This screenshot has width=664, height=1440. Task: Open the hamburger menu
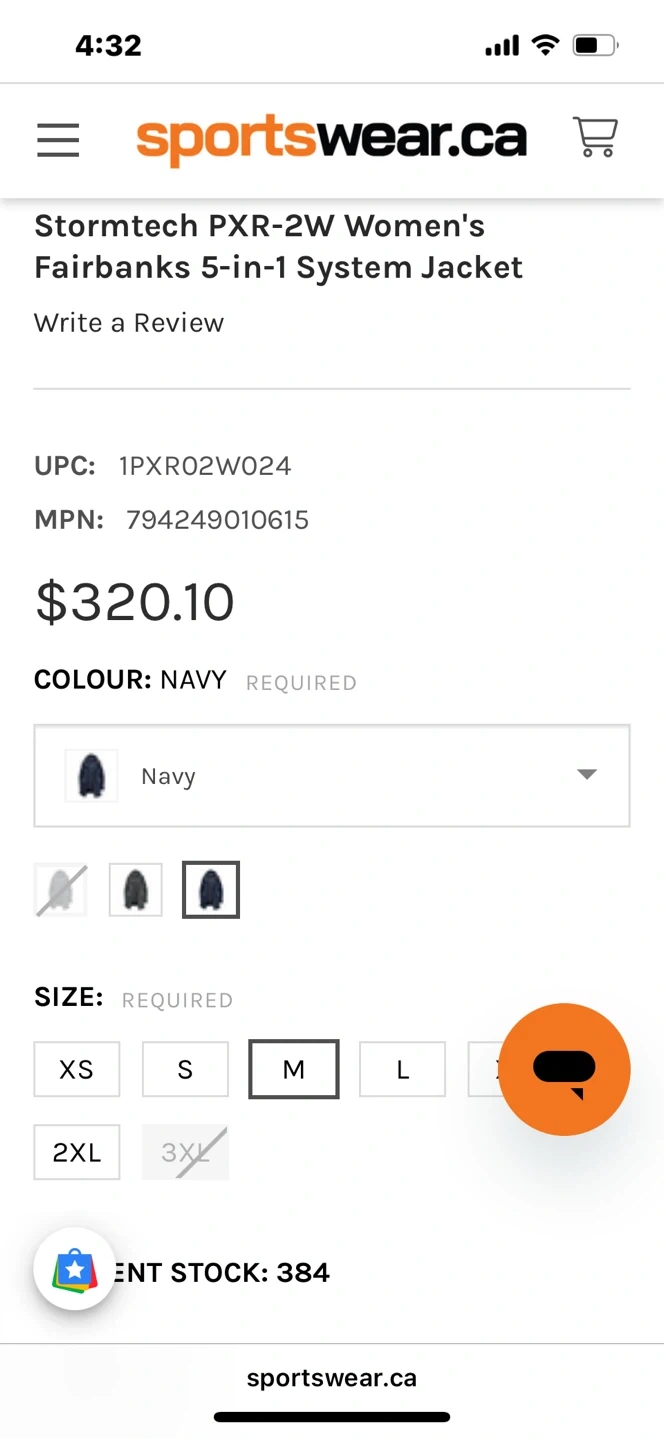(58, 139)
